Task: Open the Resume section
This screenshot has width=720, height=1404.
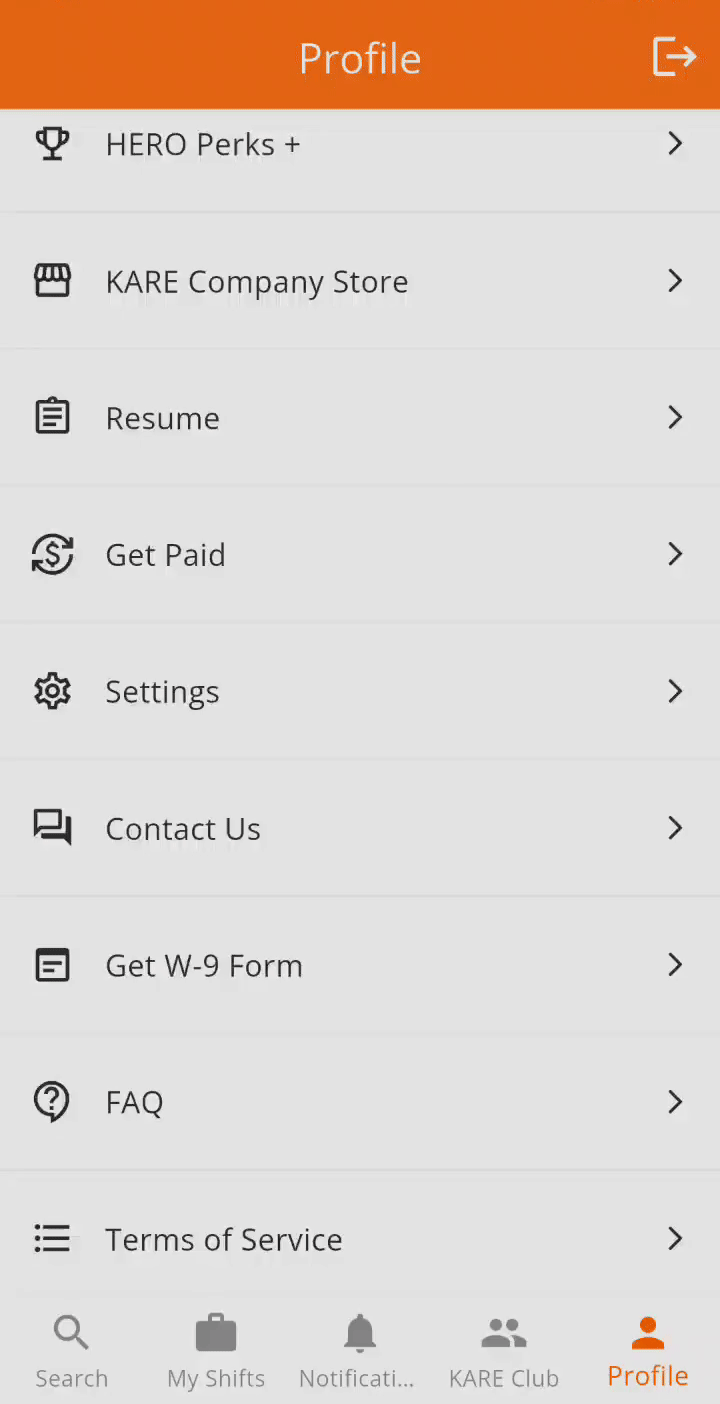Action: click(x=360, y=418)
